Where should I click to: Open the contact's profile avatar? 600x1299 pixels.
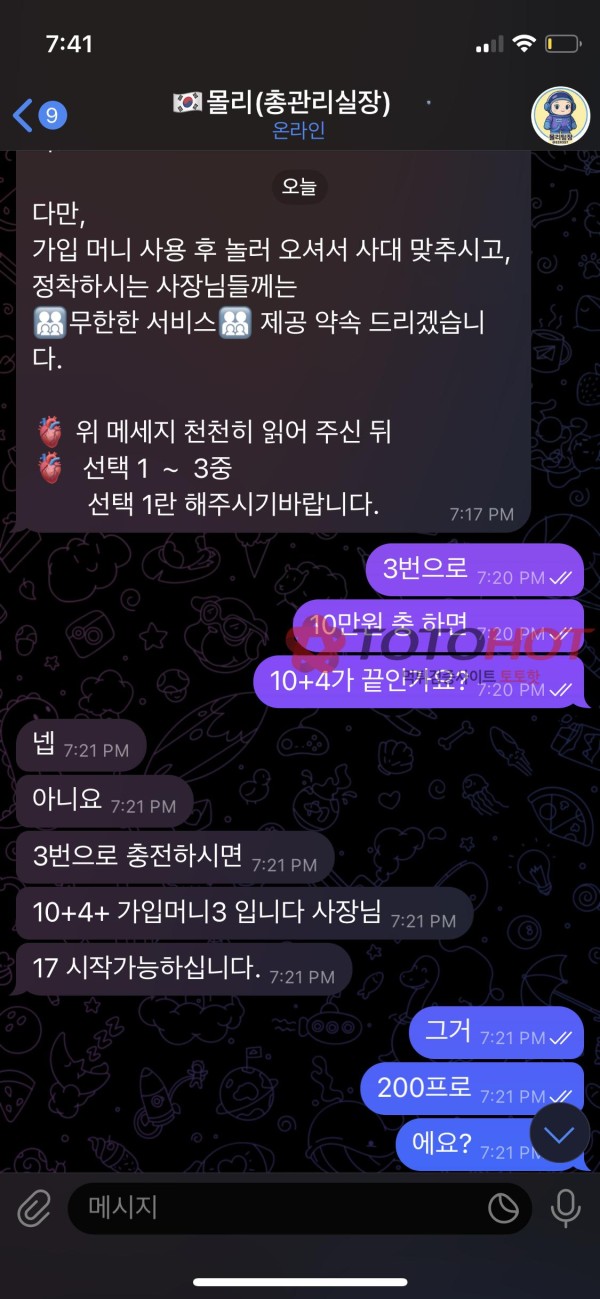tap(560, 115)
